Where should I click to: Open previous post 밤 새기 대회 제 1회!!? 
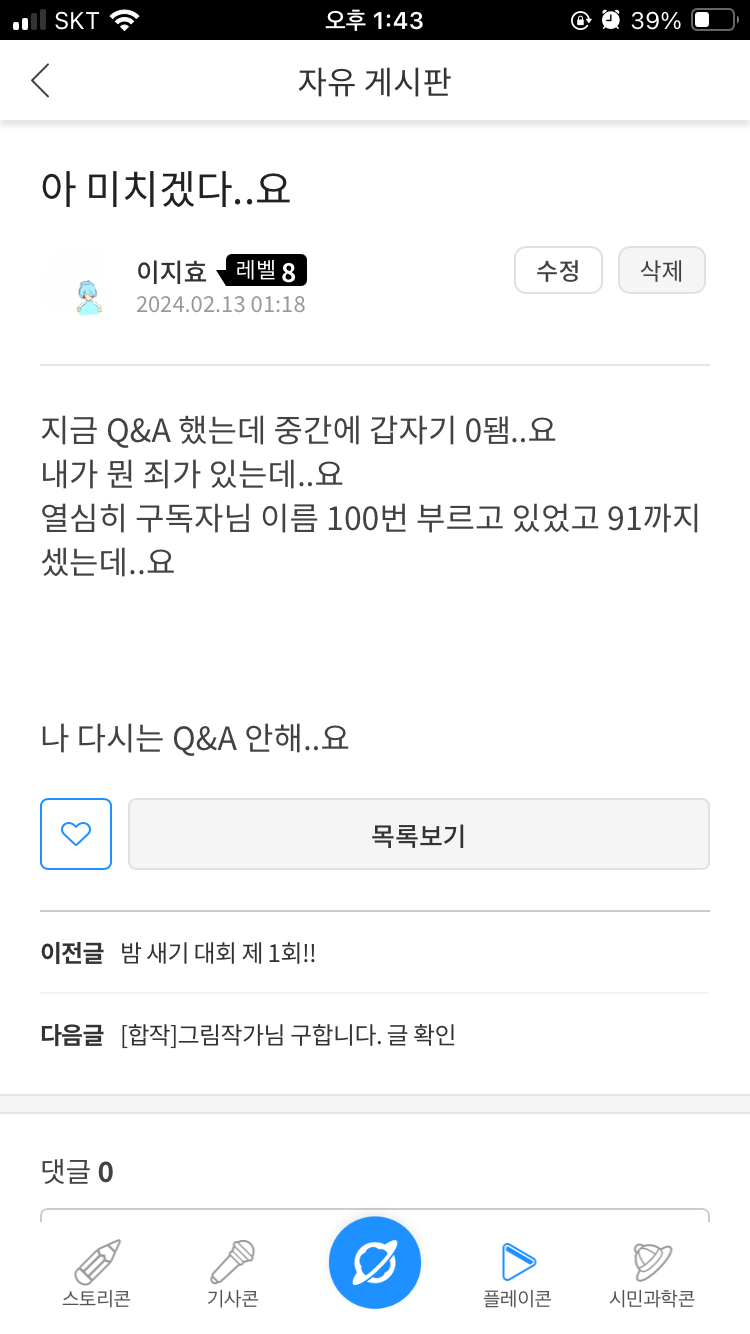pos(218,953)
